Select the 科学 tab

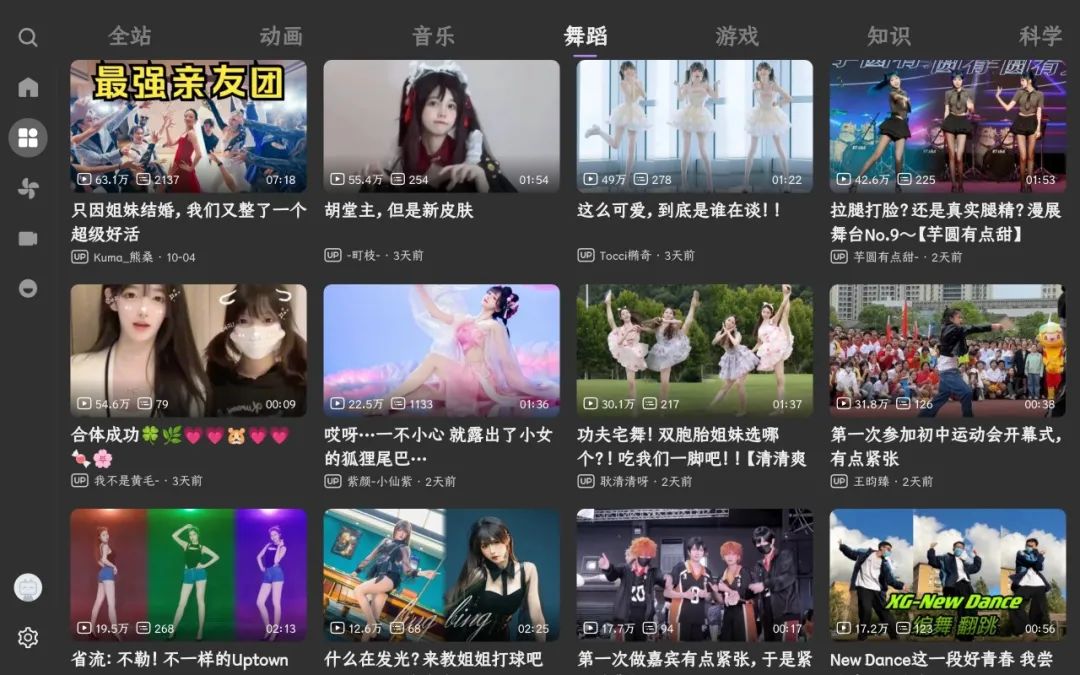pyautogui.click(x=1040, y=36)
